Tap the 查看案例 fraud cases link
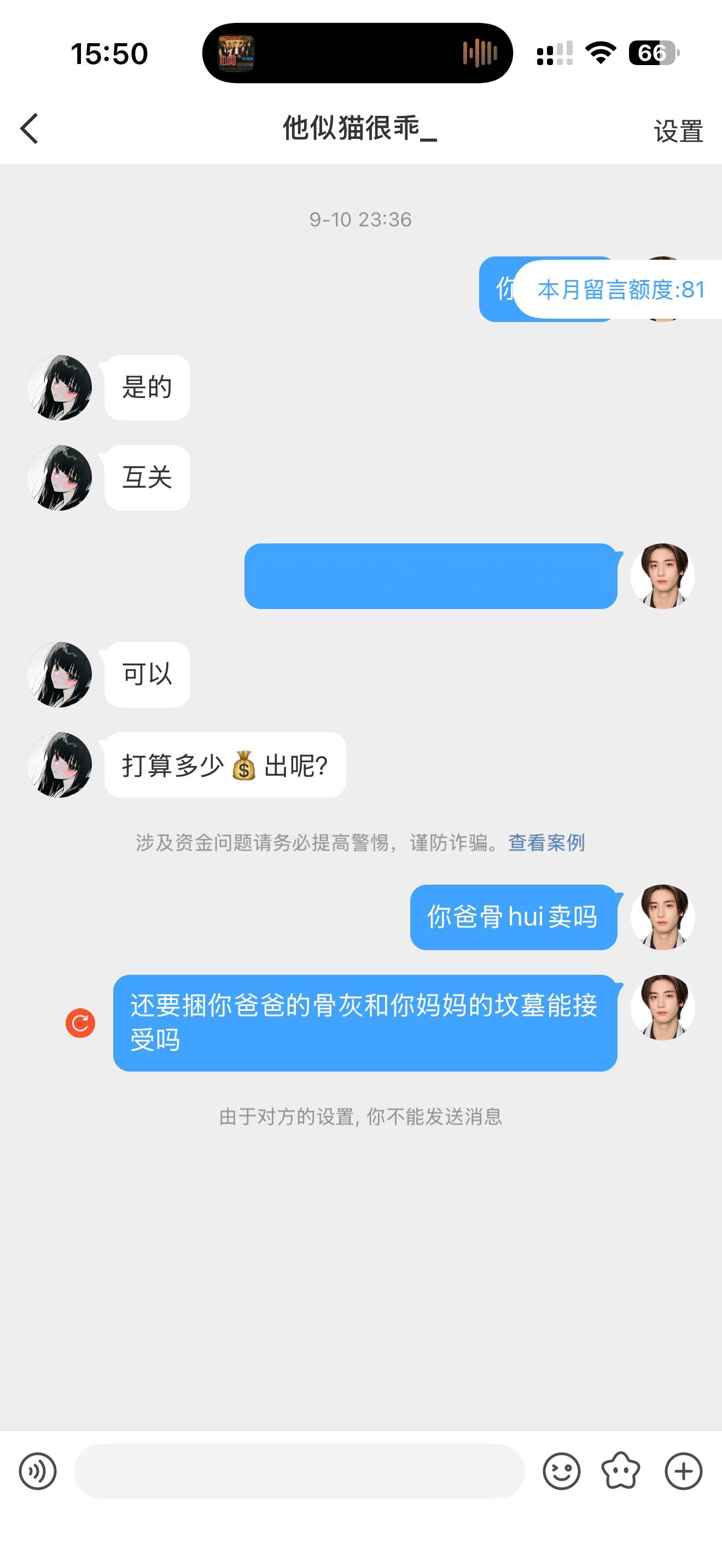The width and height of the screenshot is (722, 1568). point(546,842)
